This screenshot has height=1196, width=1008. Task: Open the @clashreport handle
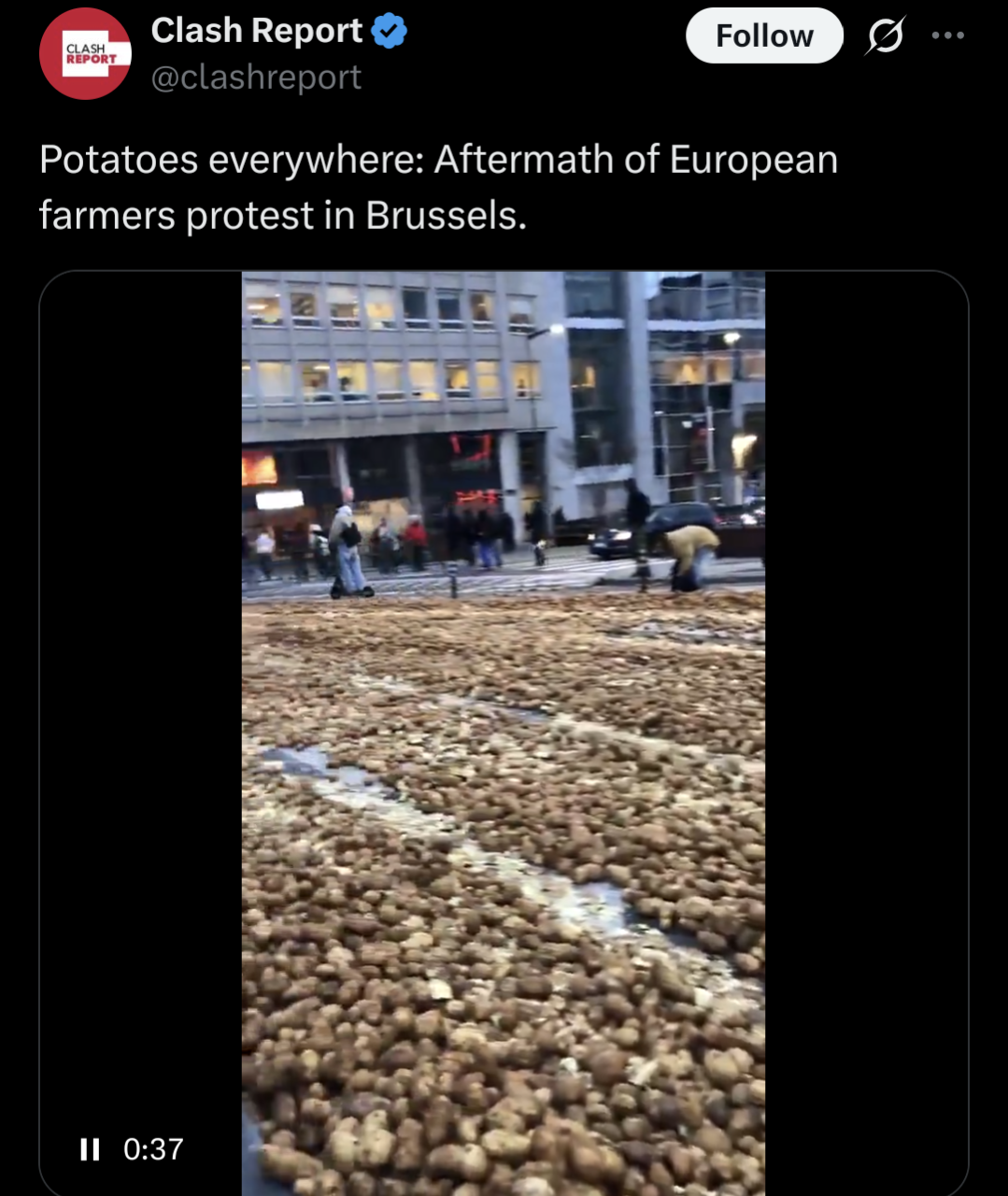256,77
